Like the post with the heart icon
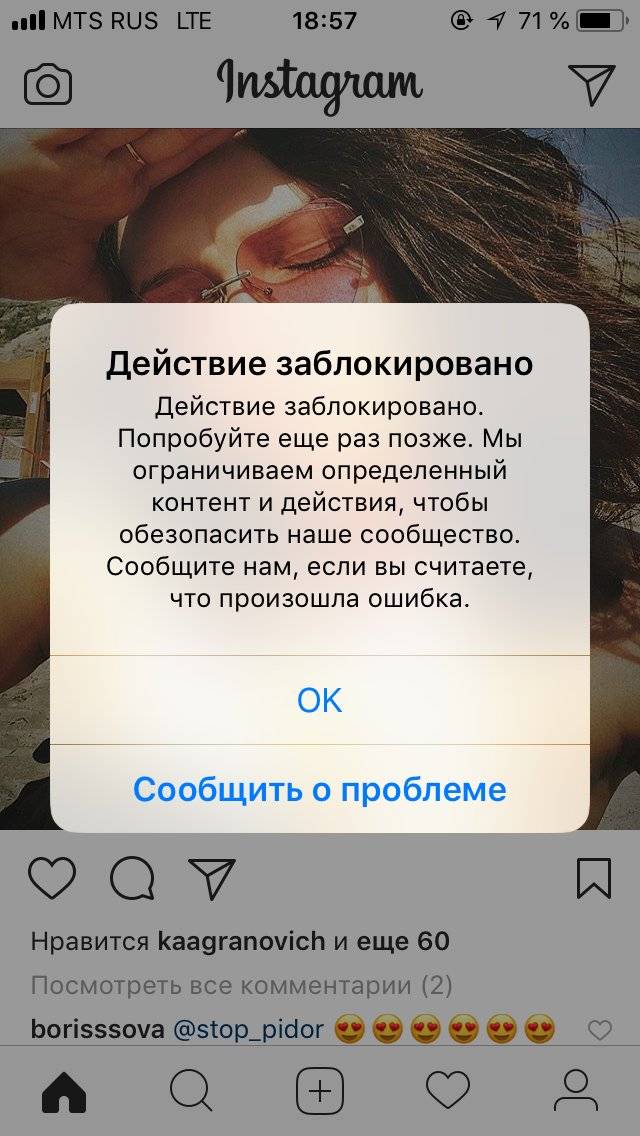This screenshot has height=1136, width=640. (52, 878)
